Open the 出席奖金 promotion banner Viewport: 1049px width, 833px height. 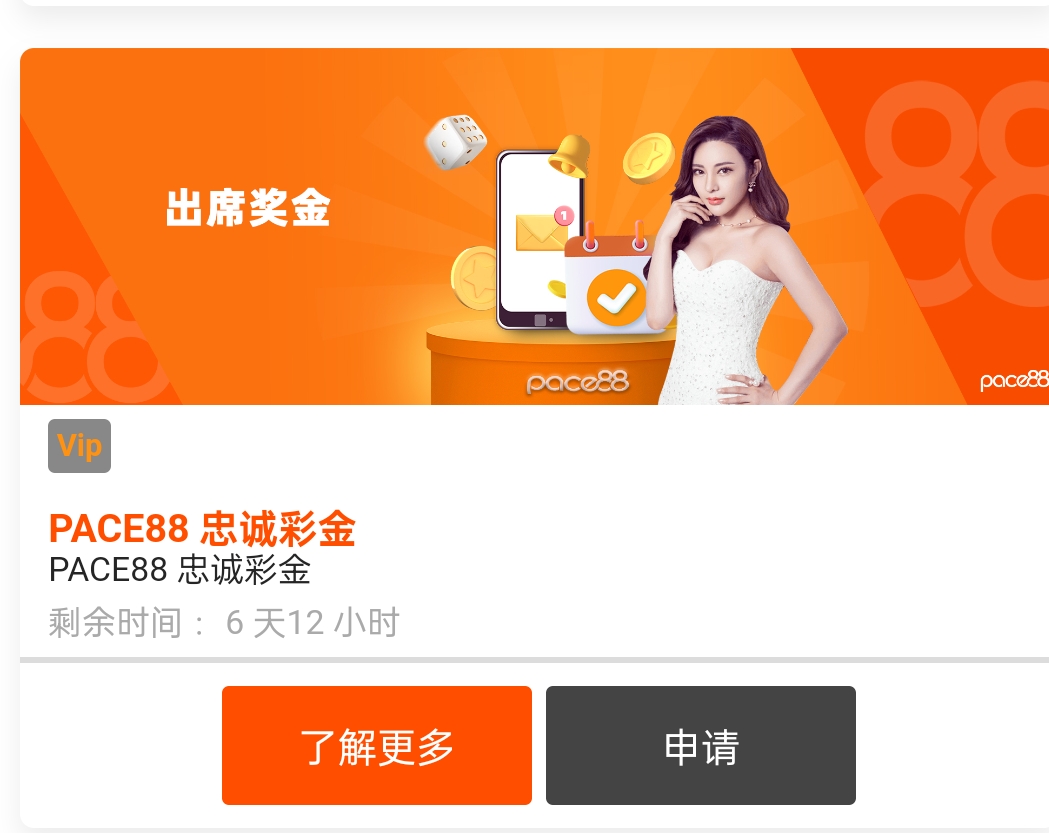tap(534, 227)
